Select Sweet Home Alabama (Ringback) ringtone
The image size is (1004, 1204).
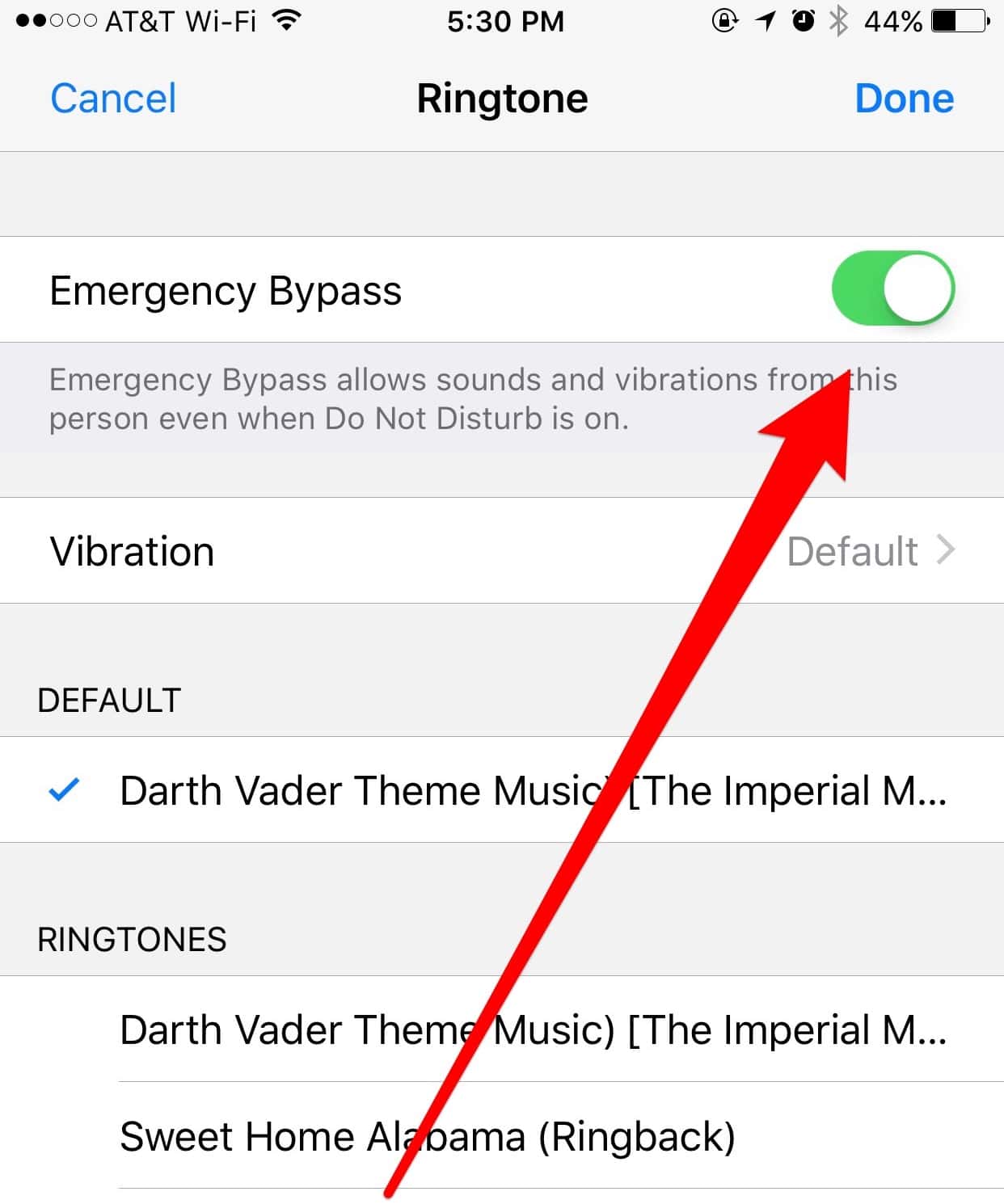click(x=427, y=1136)
